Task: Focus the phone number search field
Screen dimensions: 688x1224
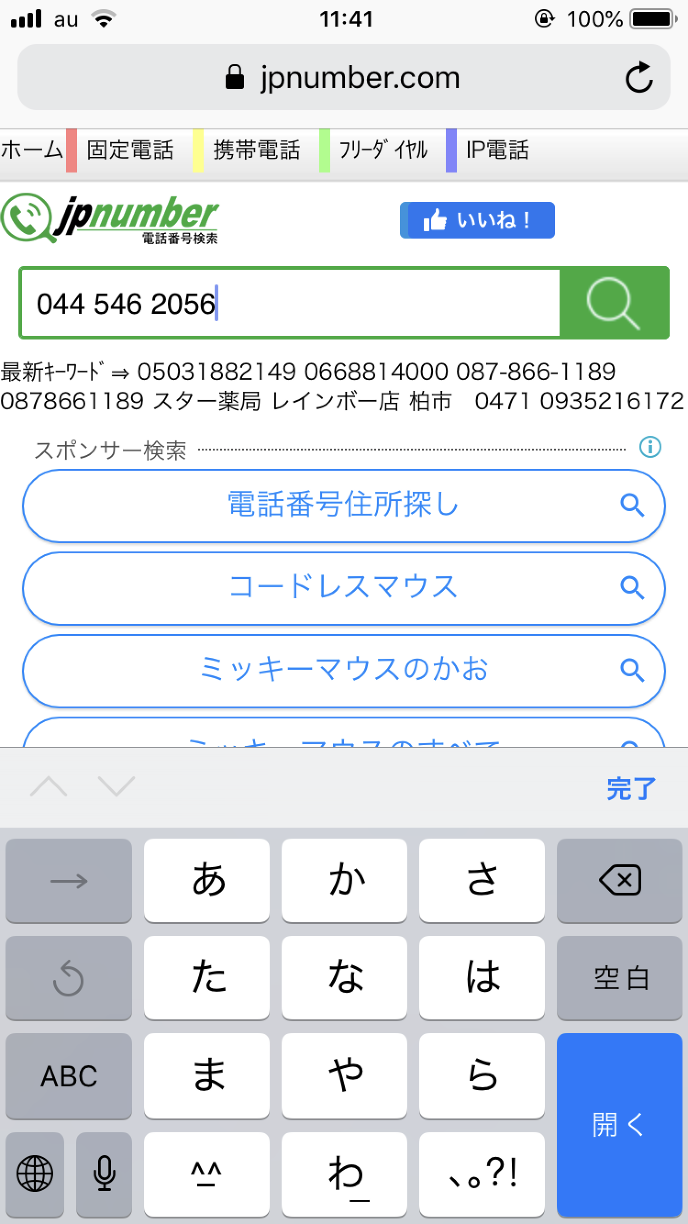Action: [290, 303]
